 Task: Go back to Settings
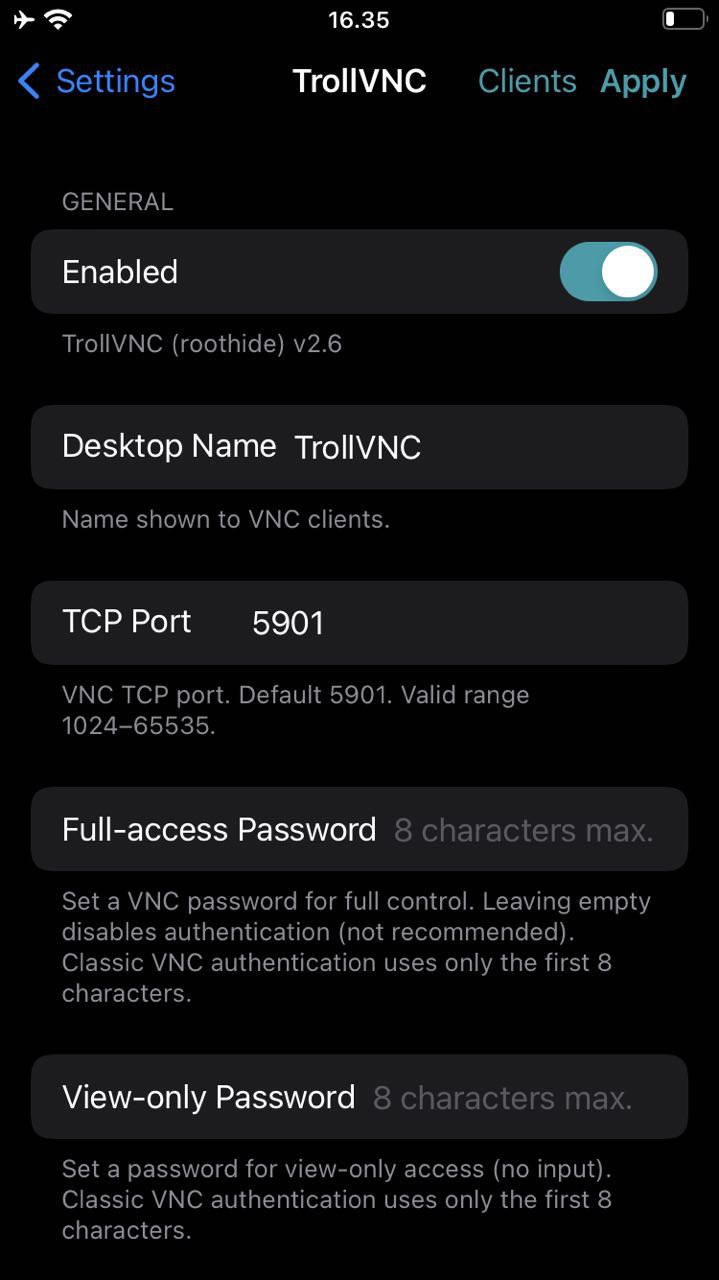(97, 81)
